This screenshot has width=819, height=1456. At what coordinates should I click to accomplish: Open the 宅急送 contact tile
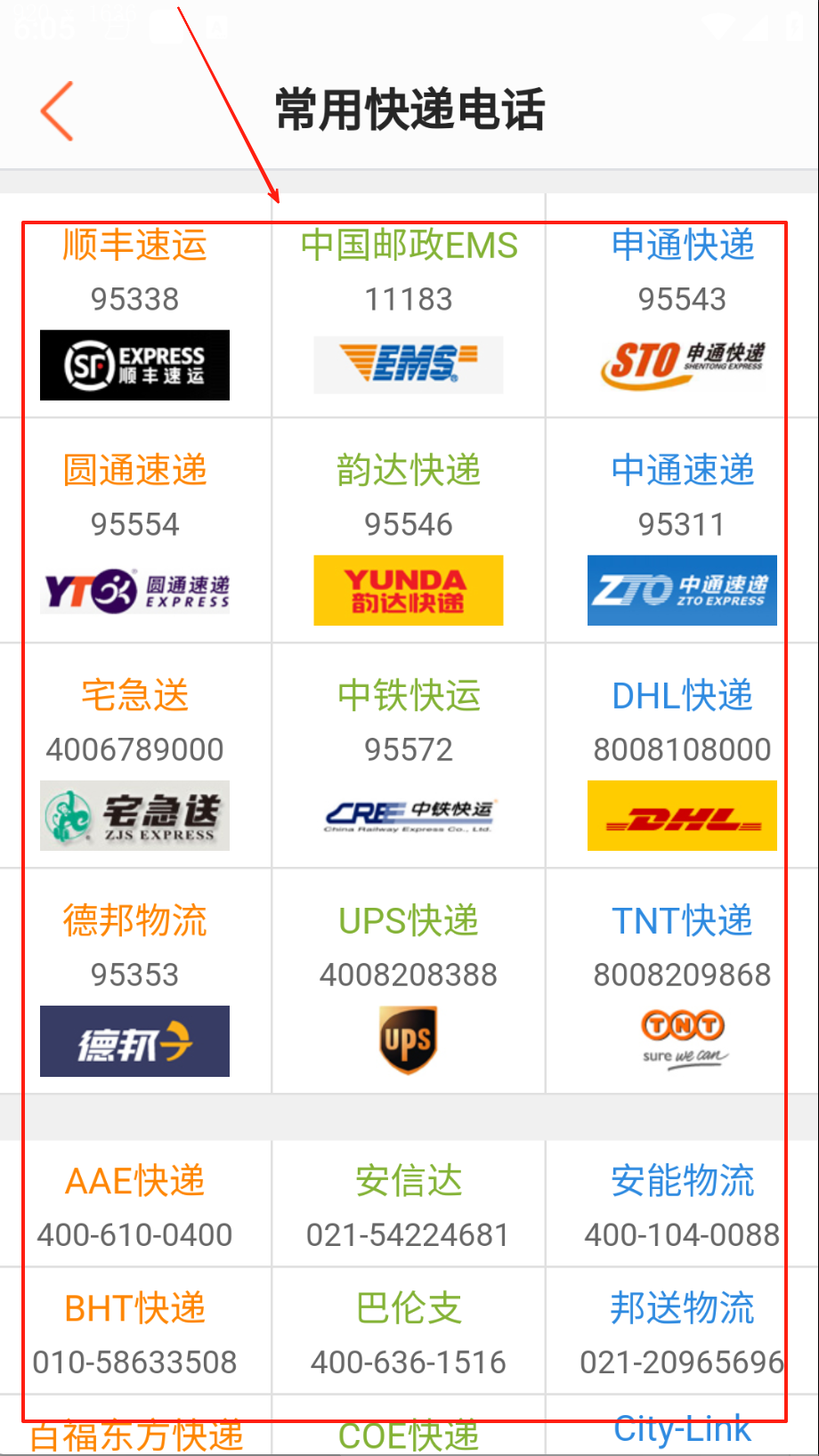coord(135,757)
